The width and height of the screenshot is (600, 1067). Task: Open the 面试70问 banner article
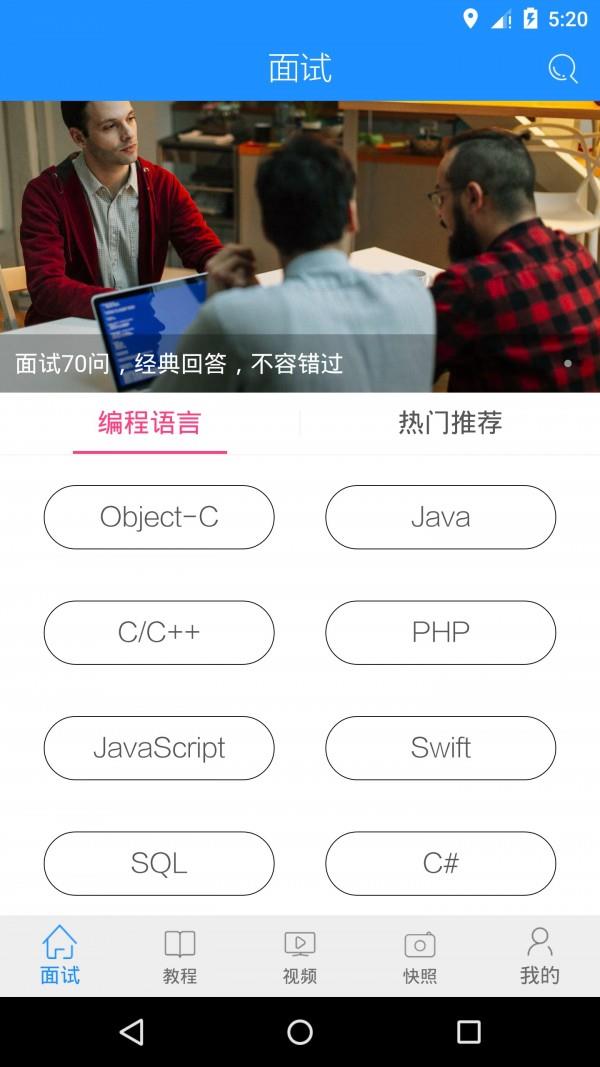click(x=300, y=246)
